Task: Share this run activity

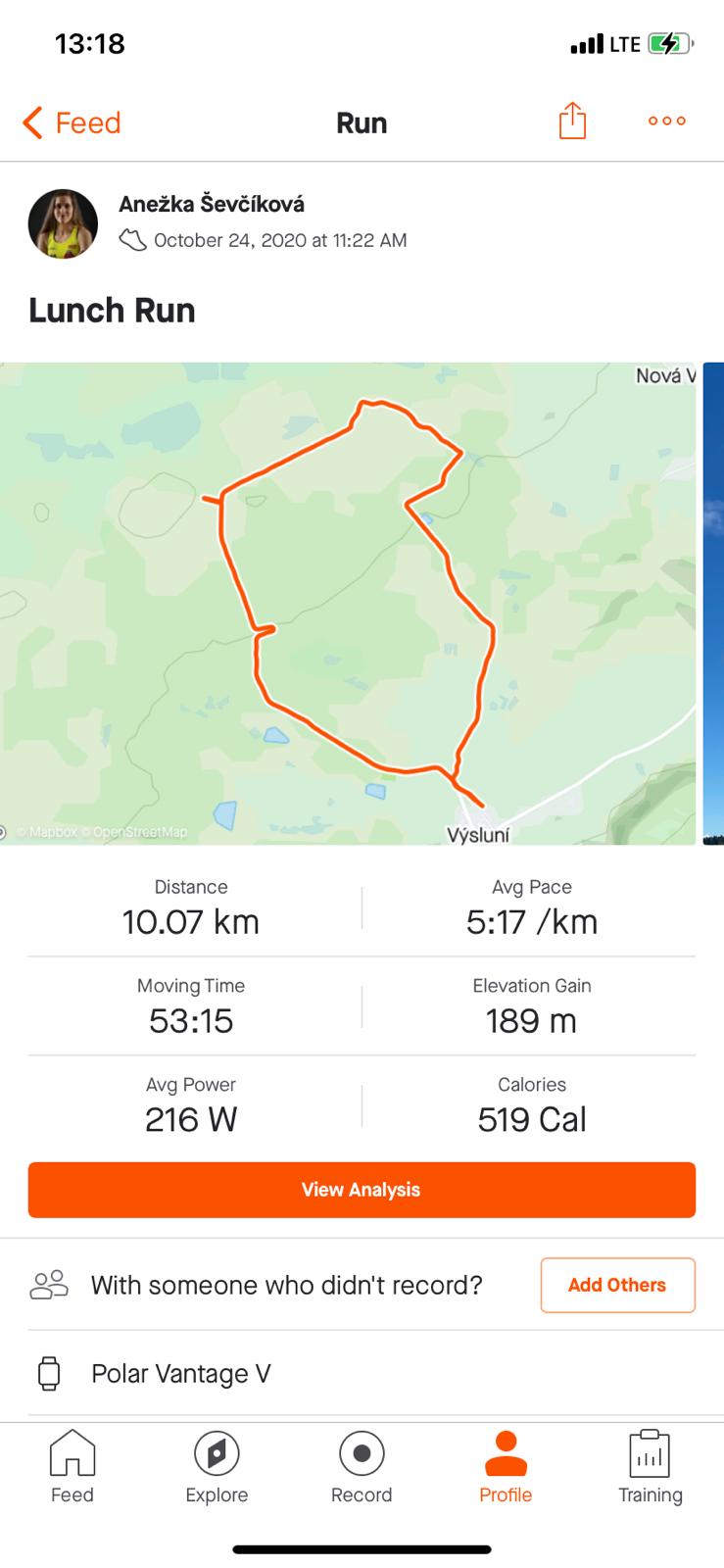Action: pos(572,121)
